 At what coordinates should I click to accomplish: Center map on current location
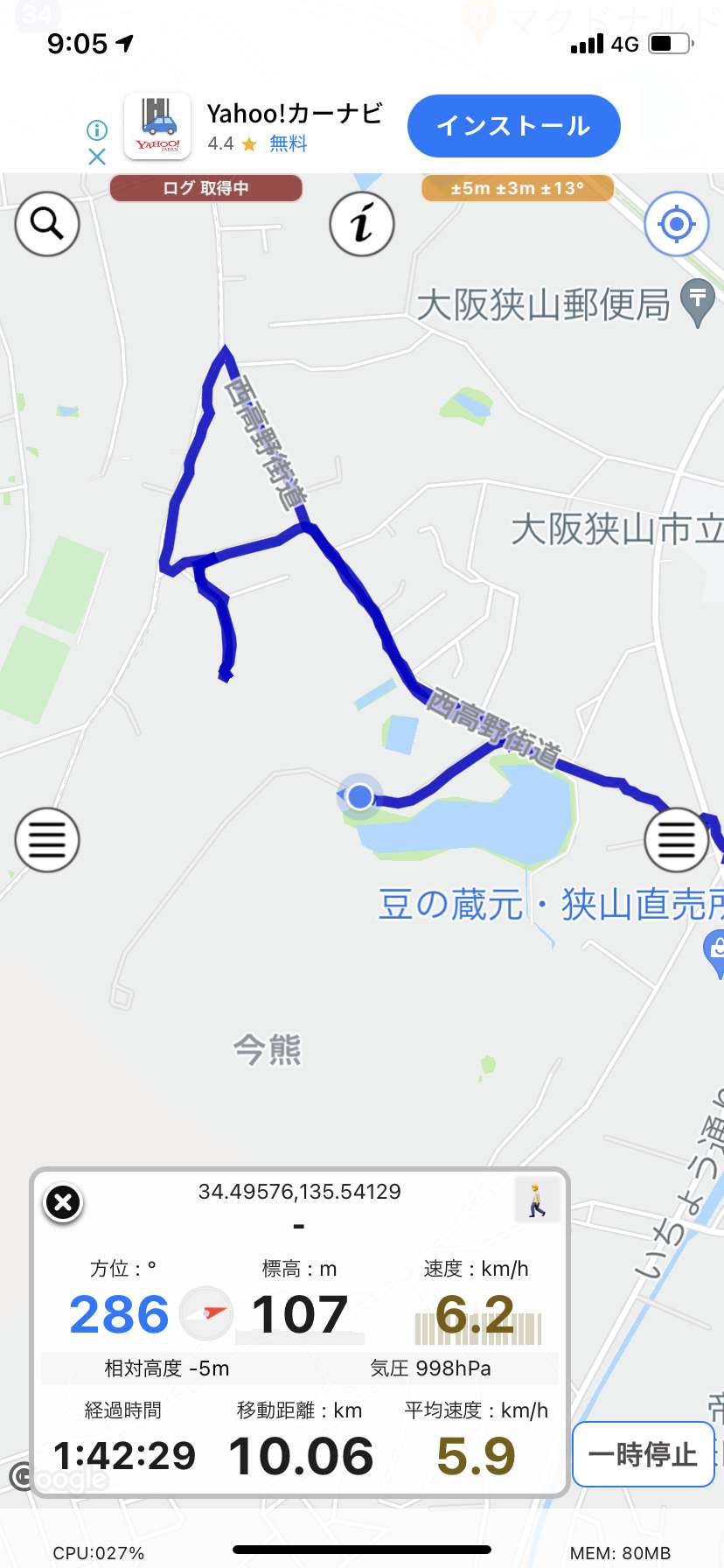coord(676,224)
